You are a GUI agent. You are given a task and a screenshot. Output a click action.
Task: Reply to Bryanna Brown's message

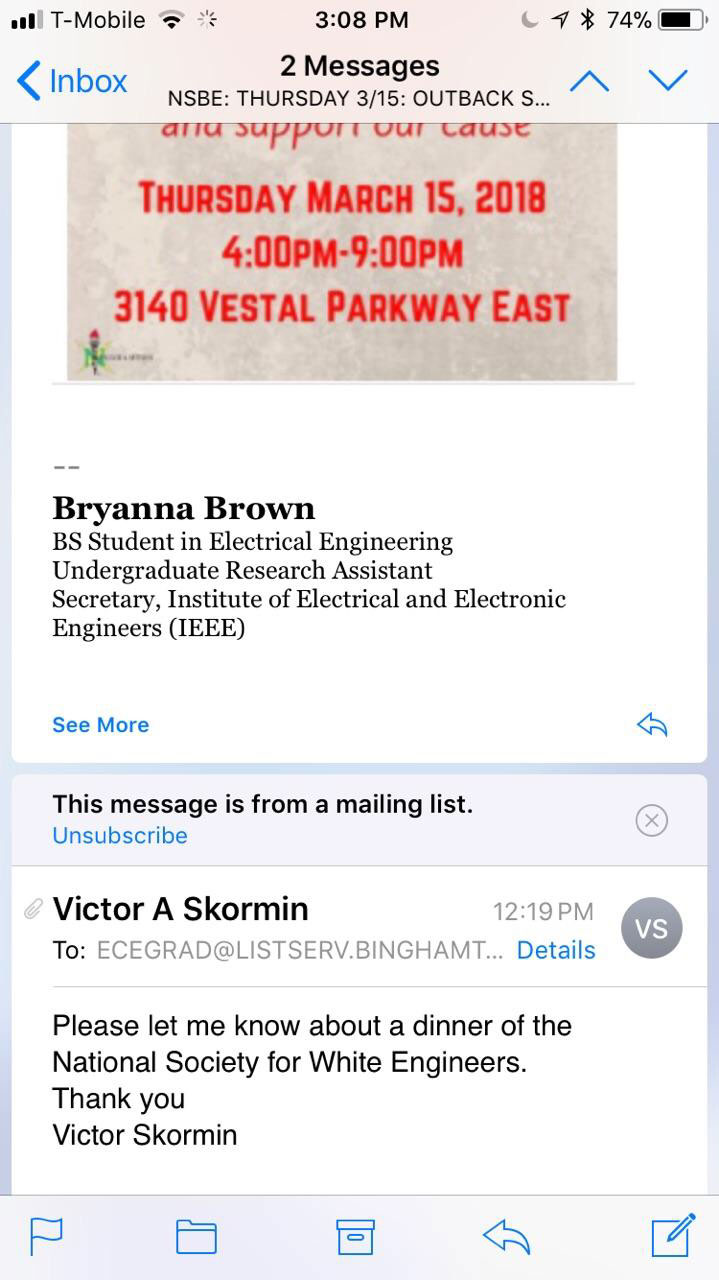(x=652, y=725)
